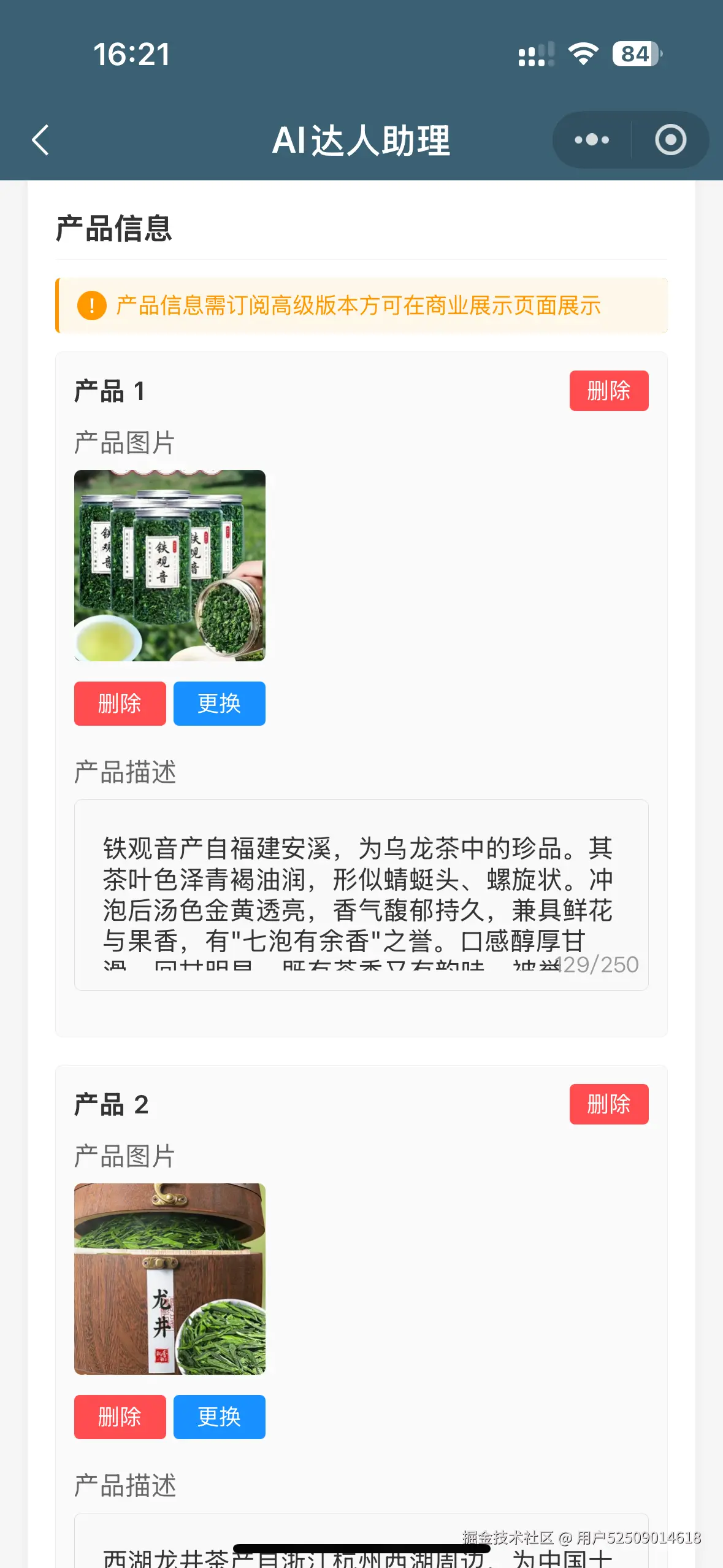Viewport: 723px width, 1568px height.
Task: Open the 铁观音 product image
Action: coord(170,565)
